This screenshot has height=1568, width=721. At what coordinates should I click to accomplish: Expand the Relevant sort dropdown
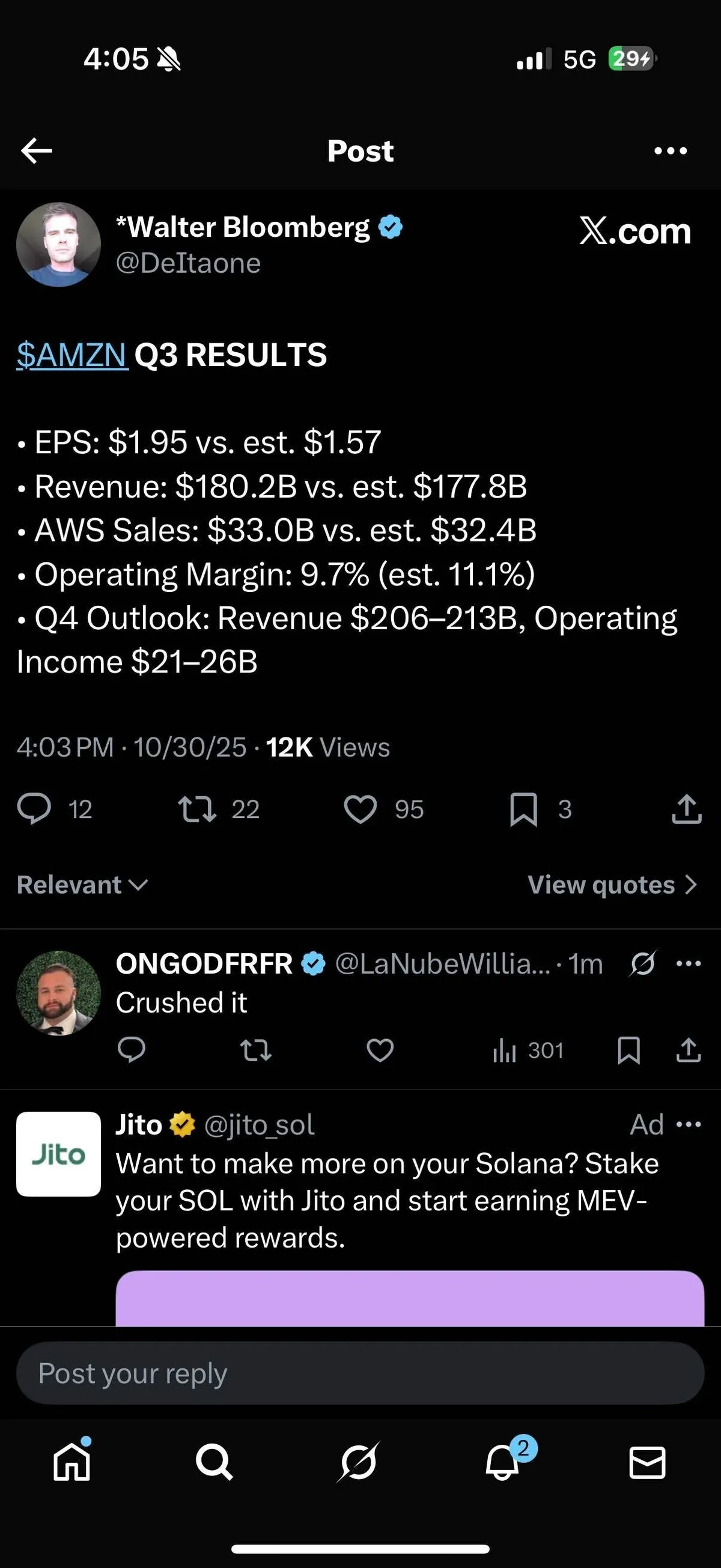(x=82, y=885)
